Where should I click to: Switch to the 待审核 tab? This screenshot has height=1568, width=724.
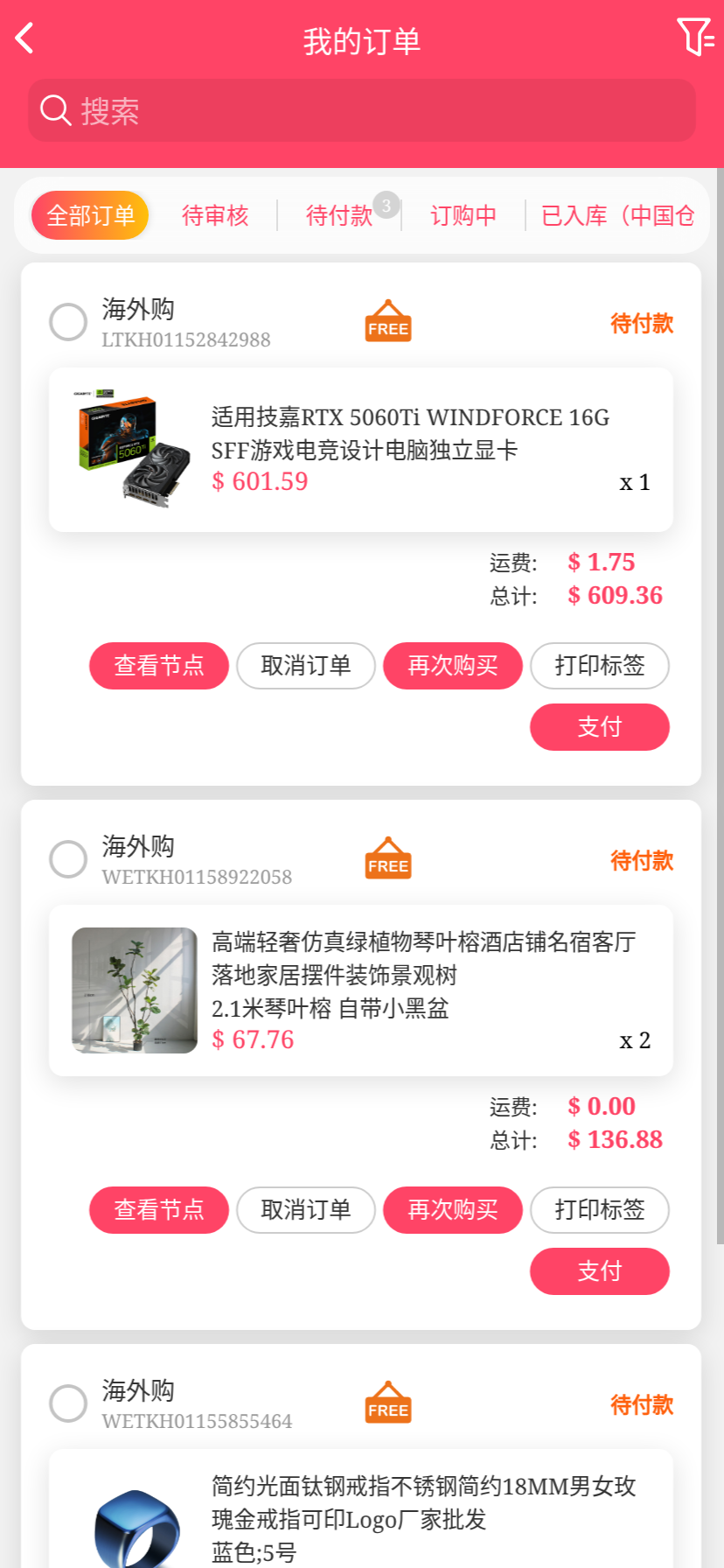(215, 215)
